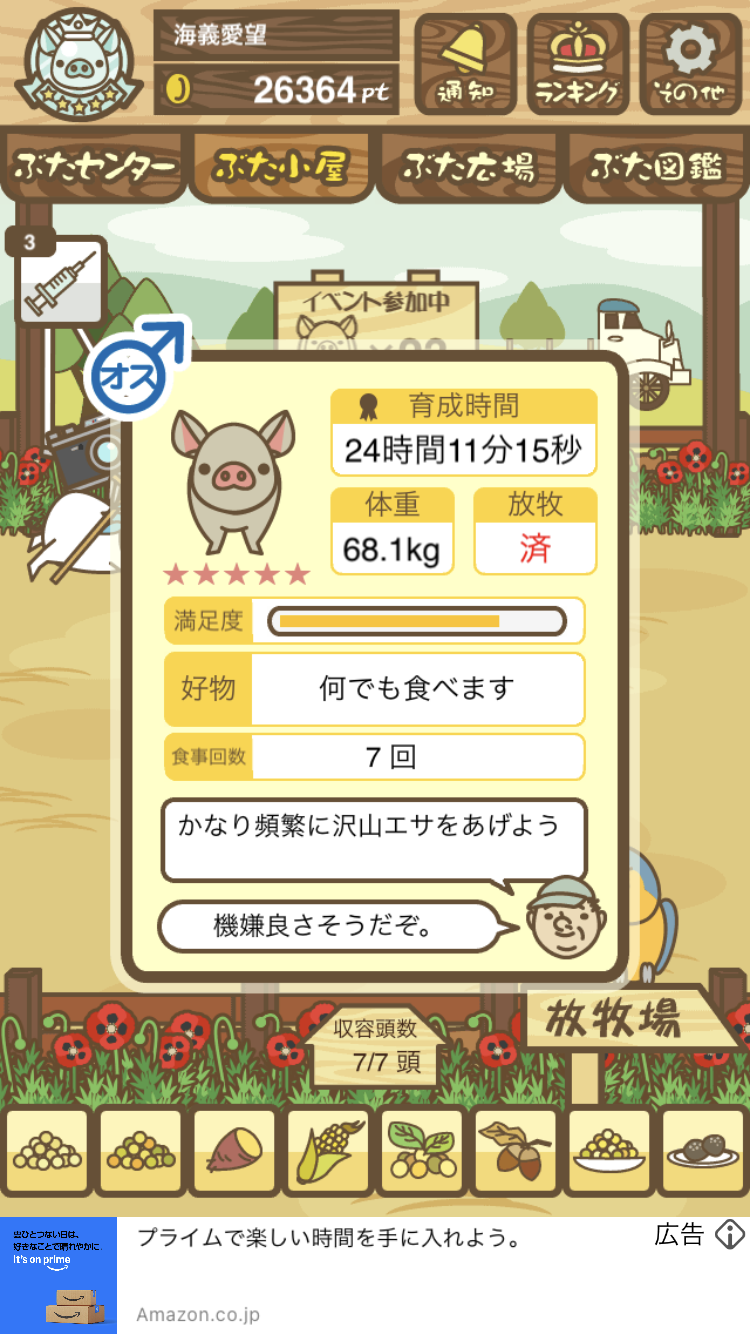Select the acorn feed
750x1334 pixels.
(x=516, y=1152)
